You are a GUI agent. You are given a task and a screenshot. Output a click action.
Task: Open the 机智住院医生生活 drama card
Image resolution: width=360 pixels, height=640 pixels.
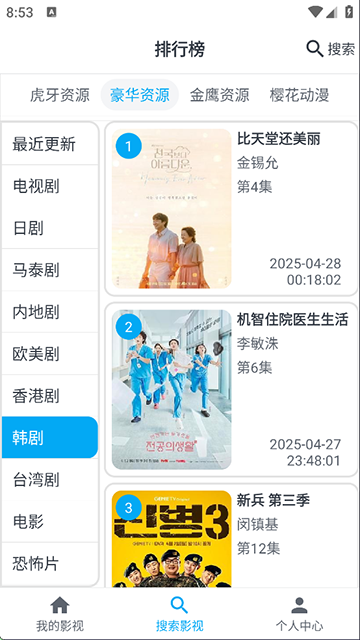(231, 389)
